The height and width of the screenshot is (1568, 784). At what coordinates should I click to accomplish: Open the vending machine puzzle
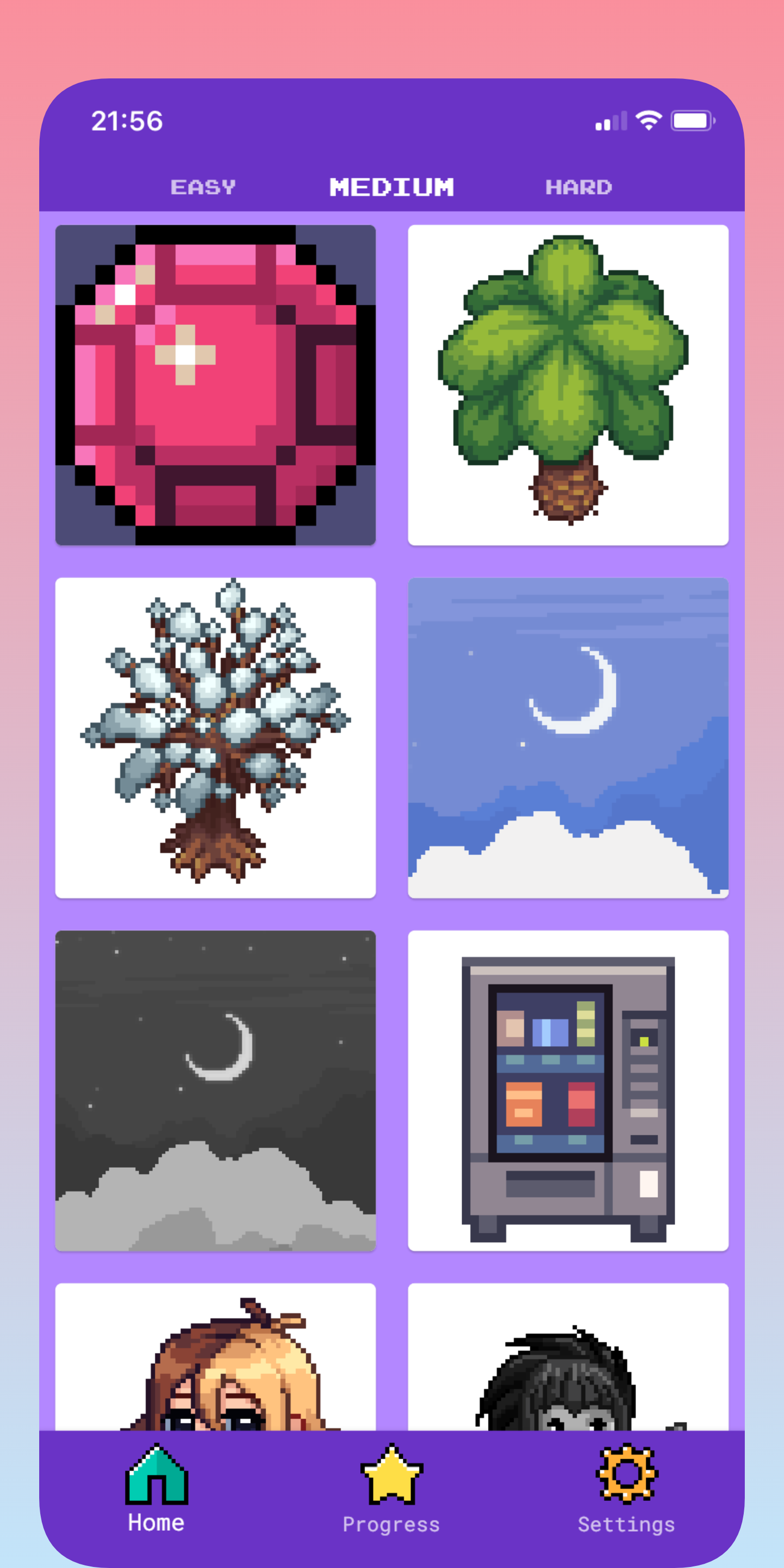[568, 1090]
